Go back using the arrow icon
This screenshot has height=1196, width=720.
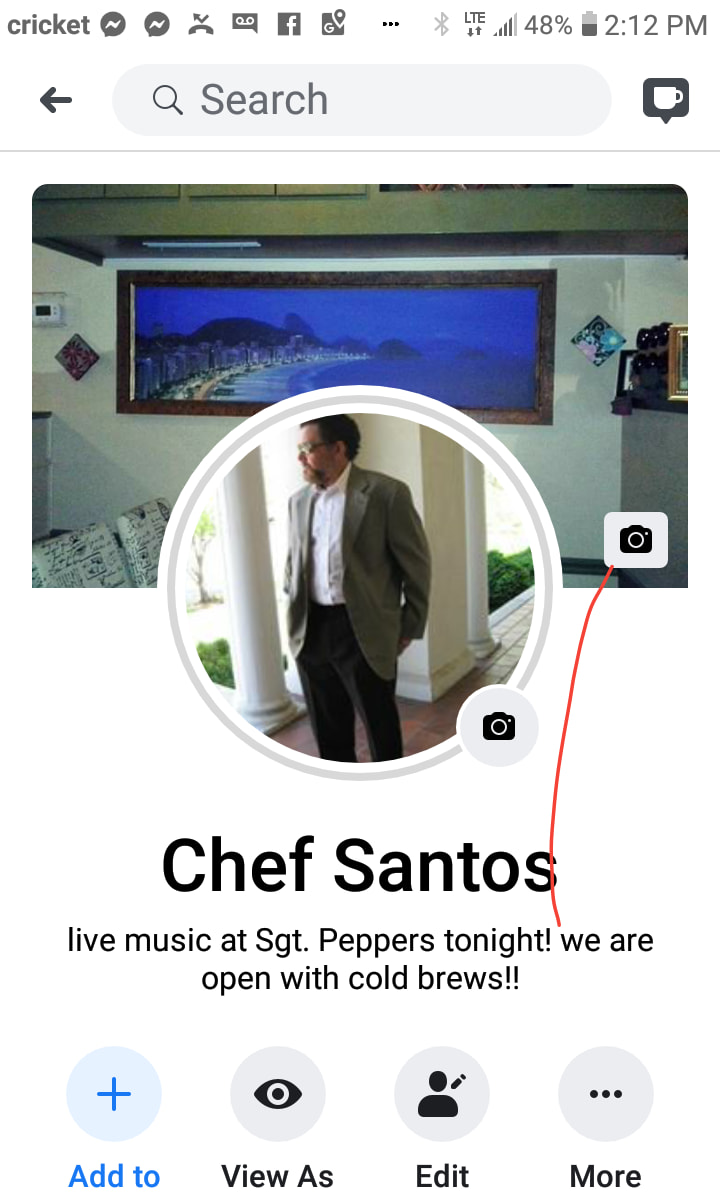pos(56,100)
